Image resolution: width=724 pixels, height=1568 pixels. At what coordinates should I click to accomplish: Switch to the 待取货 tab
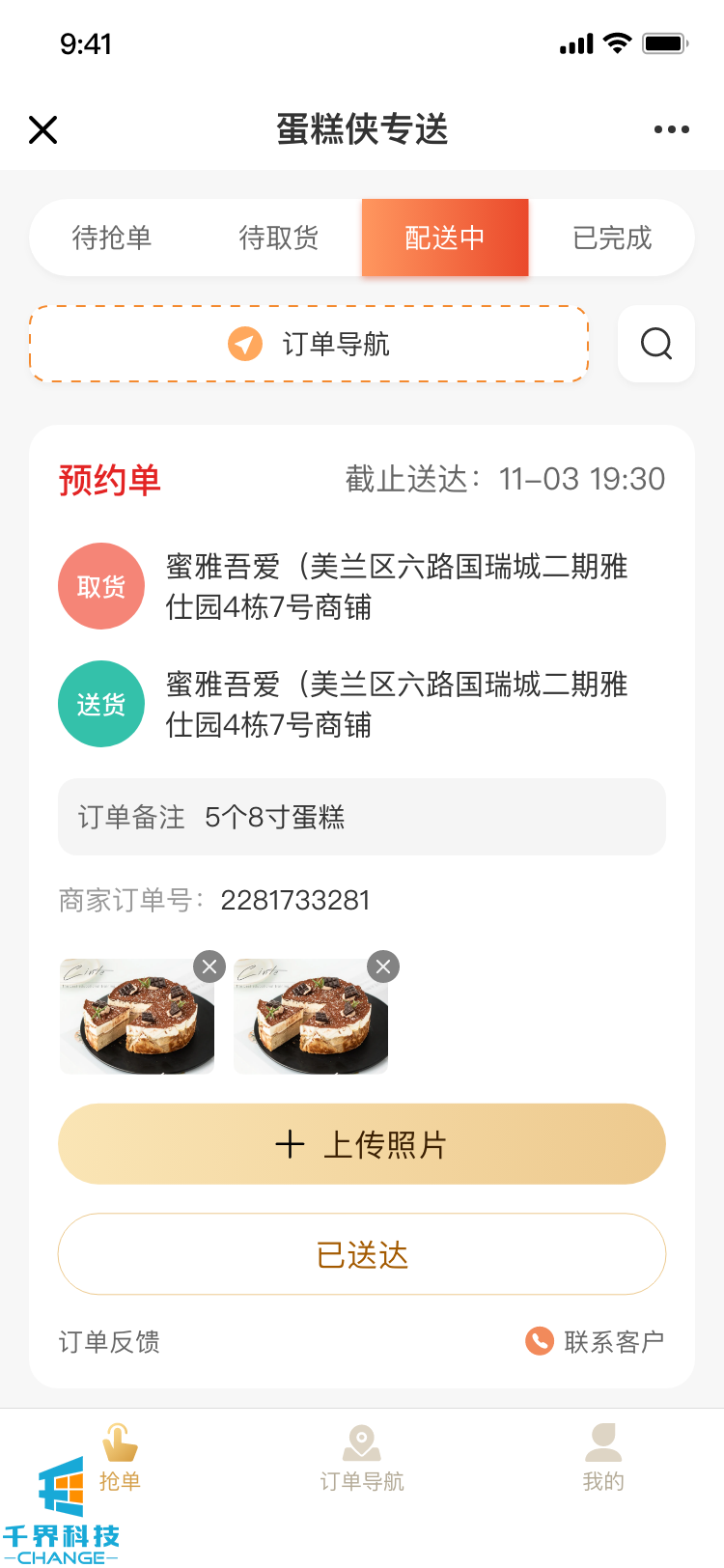pos(279,238)
